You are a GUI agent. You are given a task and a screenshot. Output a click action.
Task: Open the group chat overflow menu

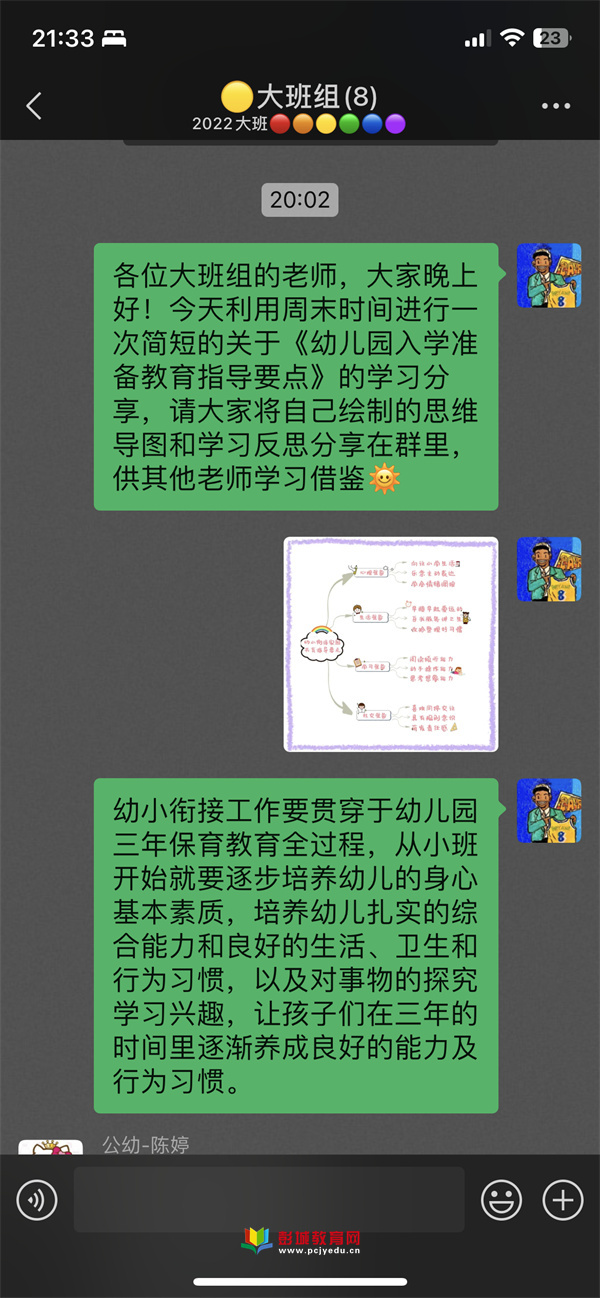pos(555,106)
